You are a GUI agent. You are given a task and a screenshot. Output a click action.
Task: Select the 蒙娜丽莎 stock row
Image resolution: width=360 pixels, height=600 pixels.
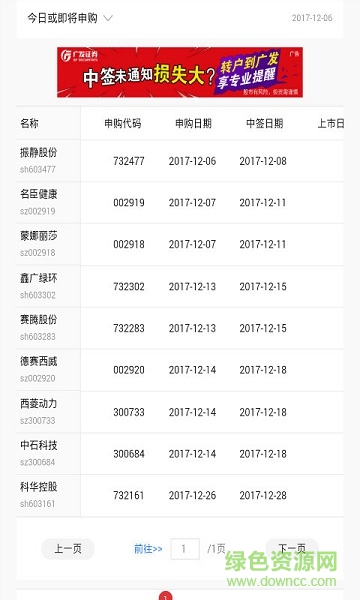pos(180,244)
